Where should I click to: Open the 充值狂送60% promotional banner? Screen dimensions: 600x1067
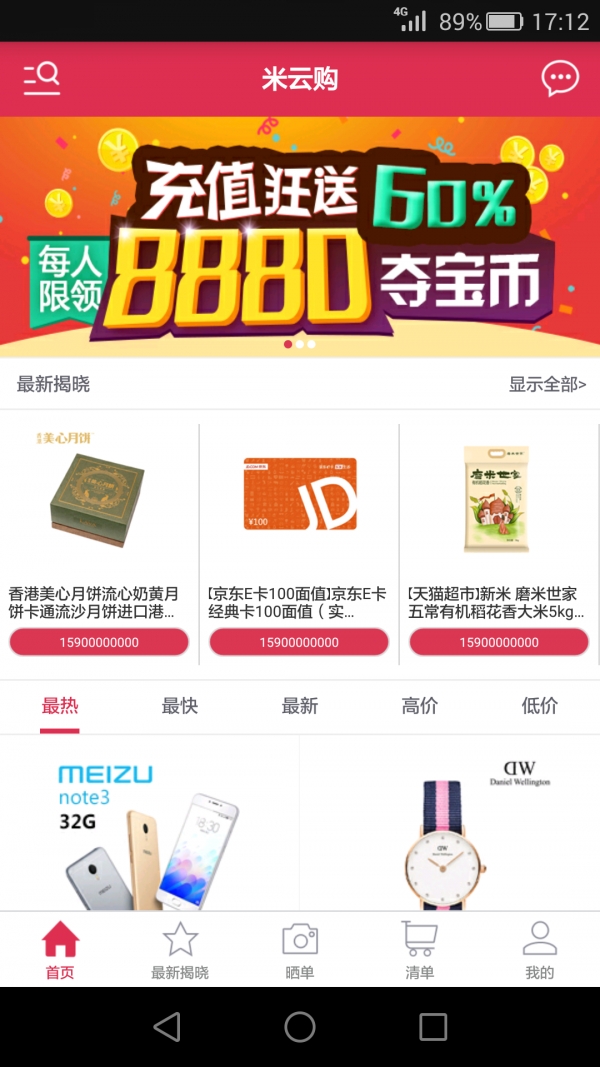tap(300, 236)
